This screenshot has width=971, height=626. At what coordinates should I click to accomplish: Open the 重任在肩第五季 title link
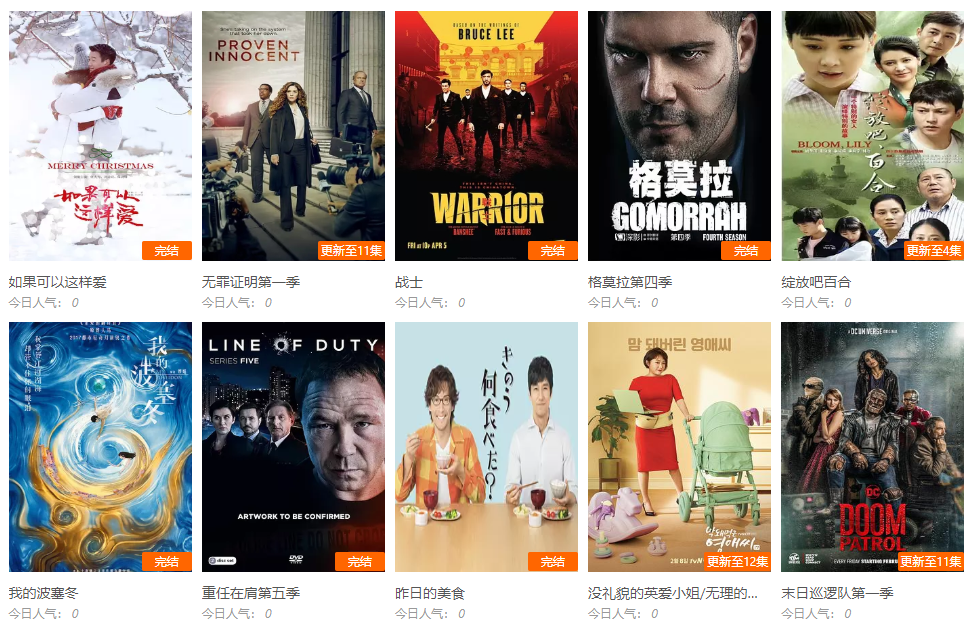(x=251, y=593)
